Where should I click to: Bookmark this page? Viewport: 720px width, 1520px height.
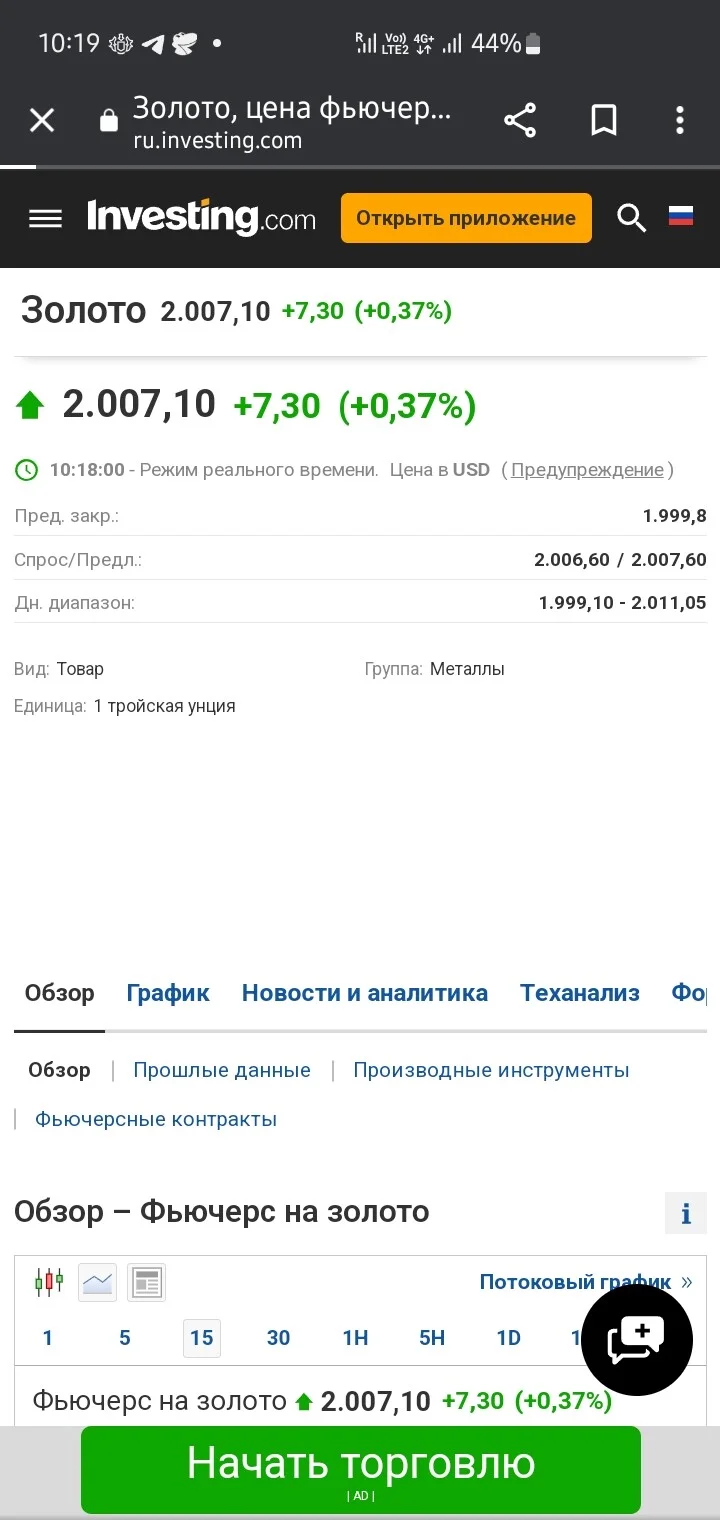604,121
